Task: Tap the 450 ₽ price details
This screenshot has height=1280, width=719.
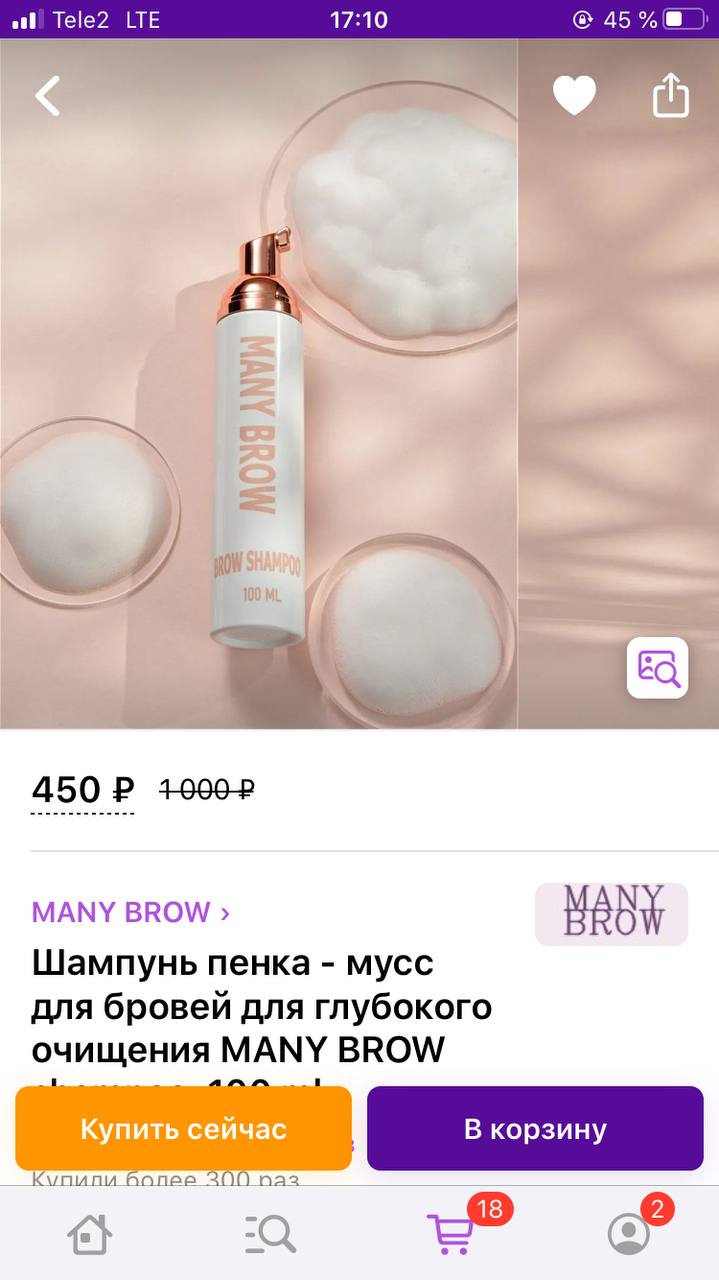Action: tap(83, 791)
